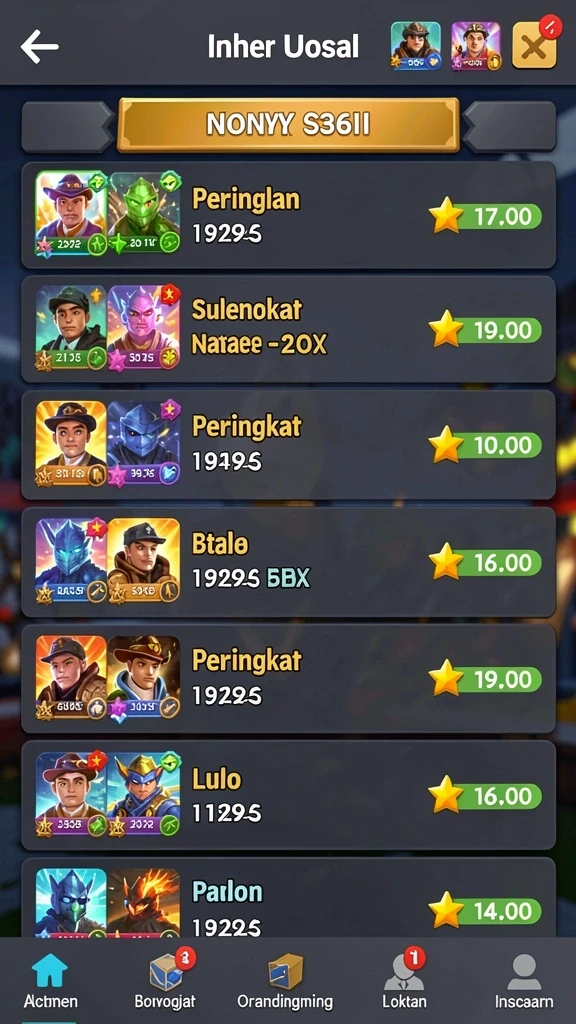Open the Peringlan 19295 row
The width and height of the screenshot is (576, 1024).
(x=288, y=216)
